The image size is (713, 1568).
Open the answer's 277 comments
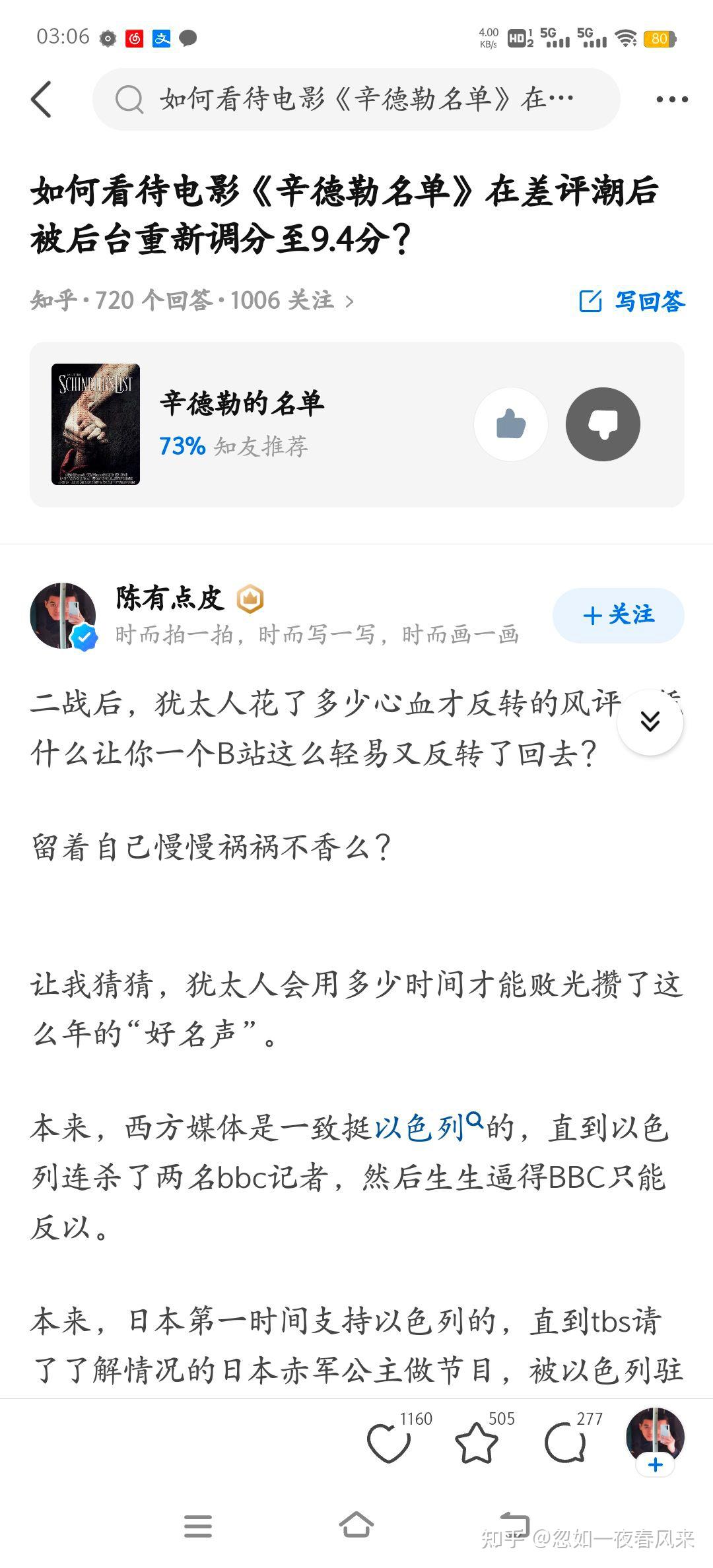click(565, 1443)
